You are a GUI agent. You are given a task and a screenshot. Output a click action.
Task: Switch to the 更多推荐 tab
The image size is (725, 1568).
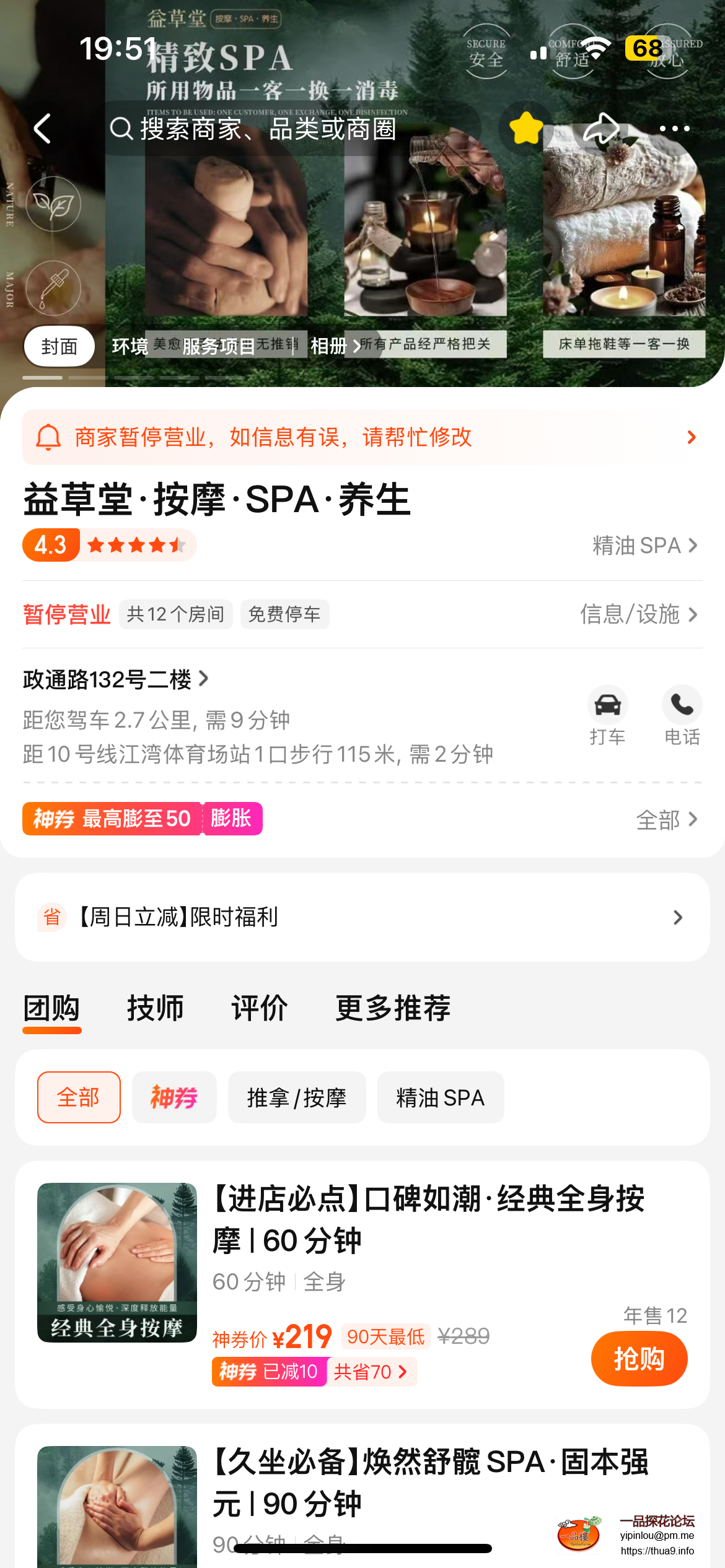coord(393,1008)
